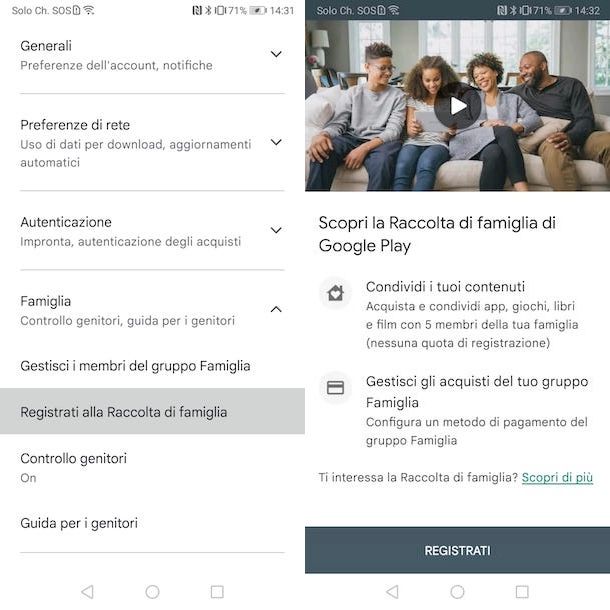Follow the Scopri di più link

point(557,478)
